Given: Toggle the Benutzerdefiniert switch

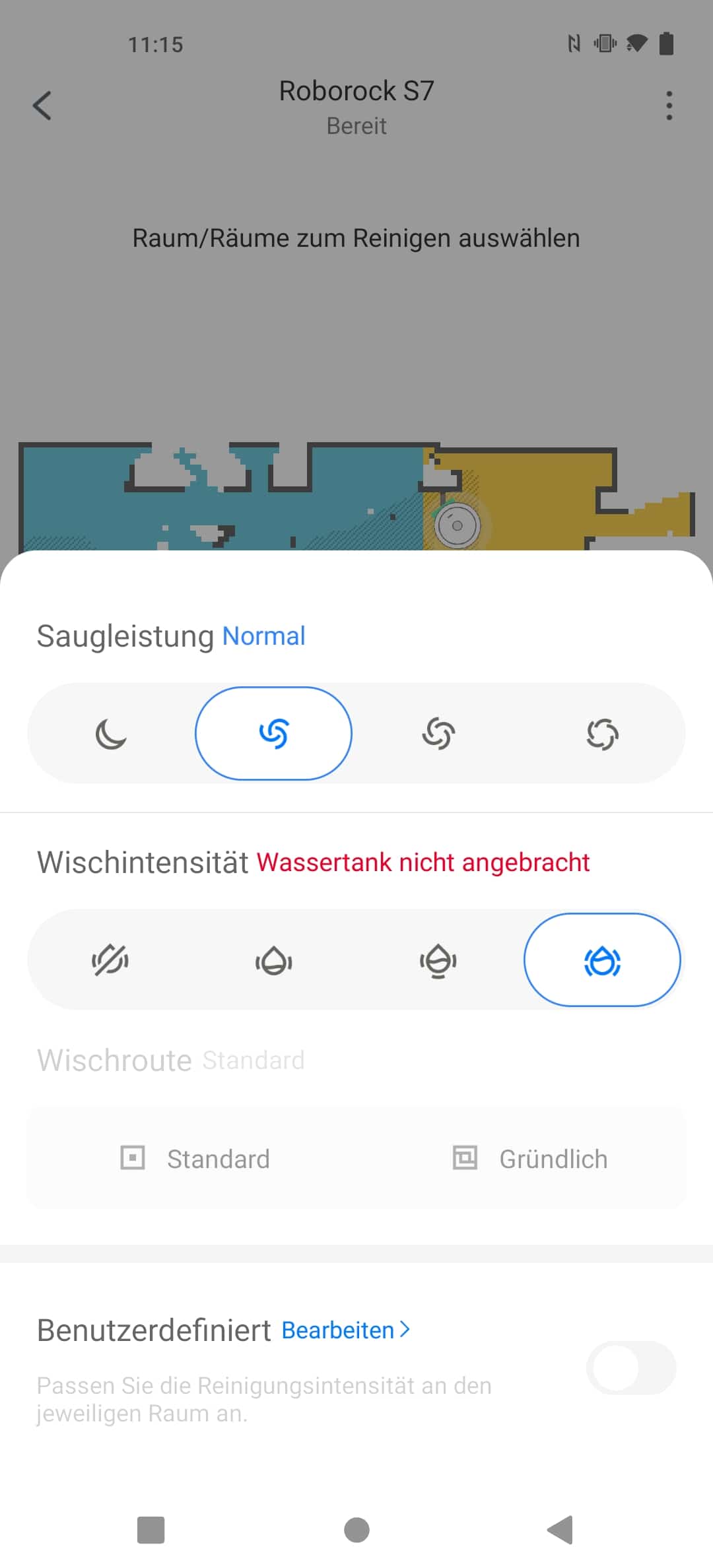Looking at the screenshot, I should pyautogui.click(x=631, y=1368).
